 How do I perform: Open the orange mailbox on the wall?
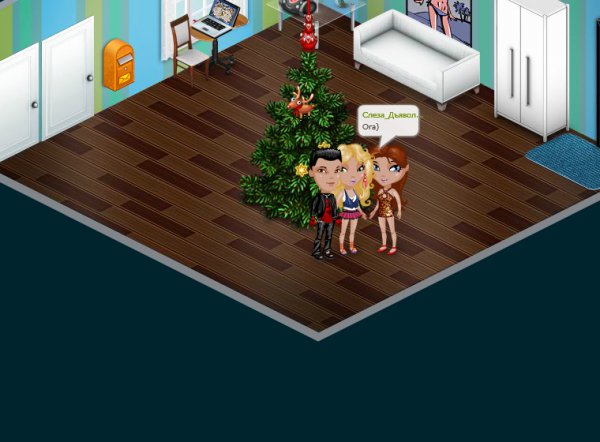119,65
